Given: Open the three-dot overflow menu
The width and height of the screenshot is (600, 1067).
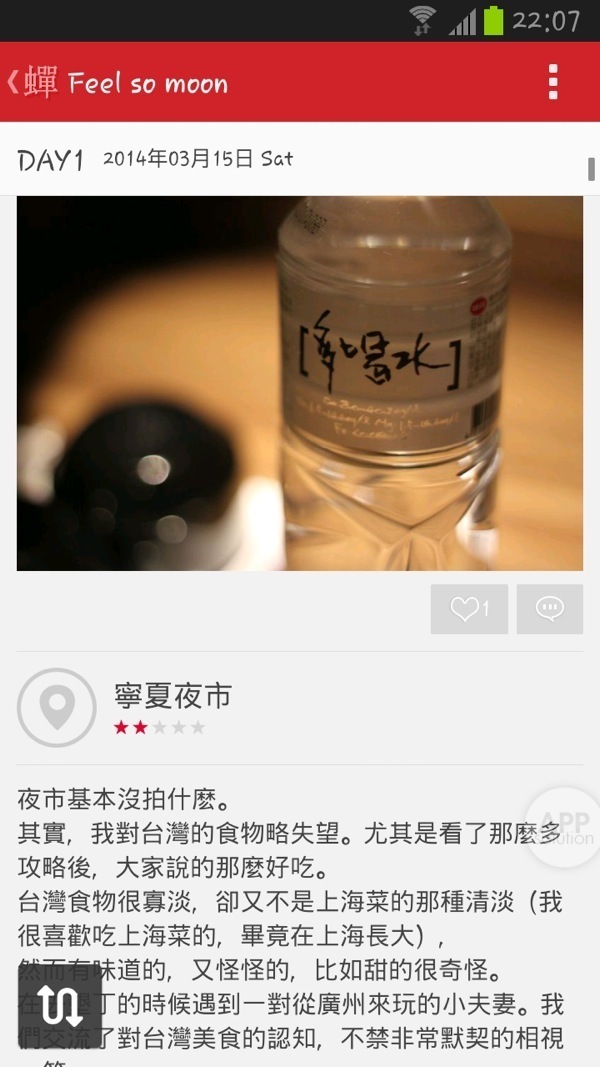Looking at the screenshot, I should [553, 83].
